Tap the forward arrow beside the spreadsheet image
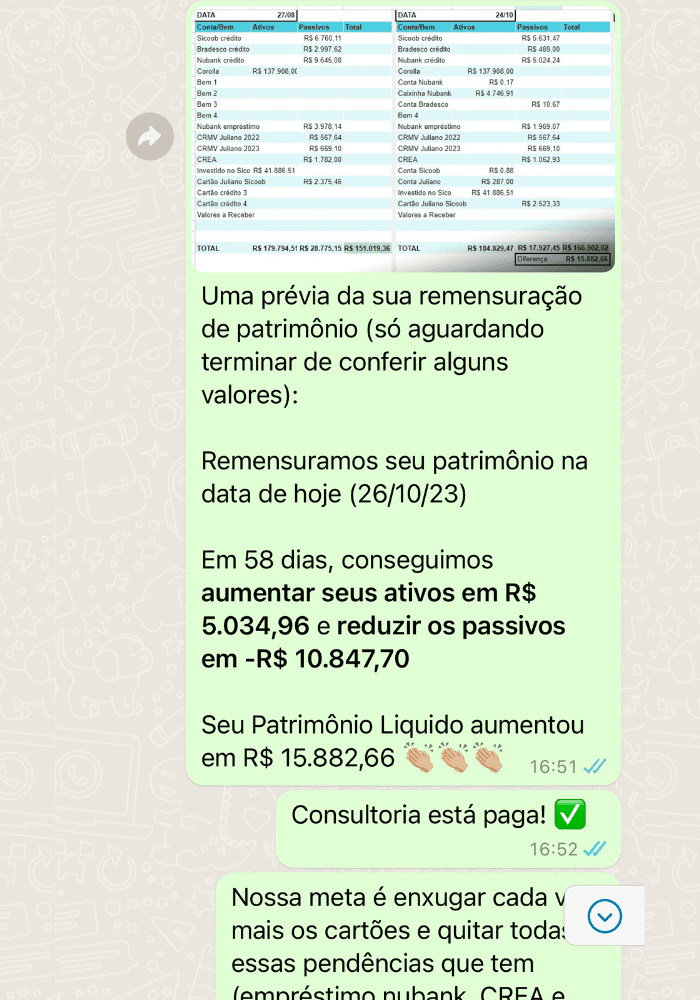Viewport: 700px width, 1000px height. tap(150, 137)
